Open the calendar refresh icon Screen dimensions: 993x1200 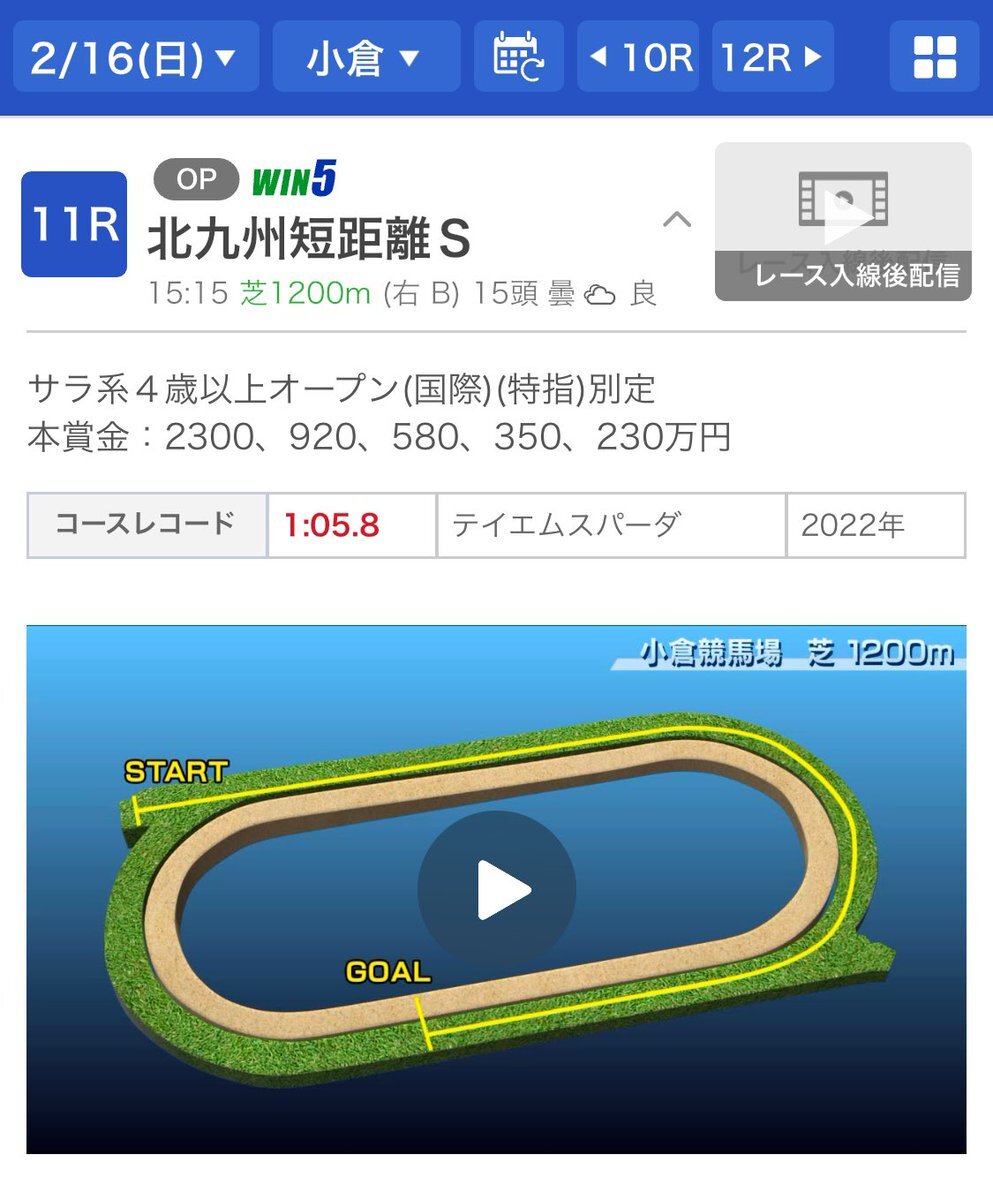(x=518, y=57)
